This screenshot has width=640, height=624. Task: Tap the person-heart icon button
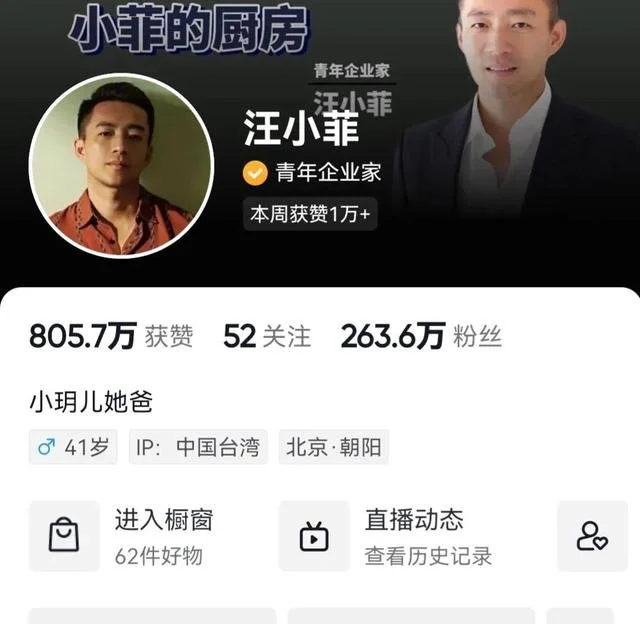tap(592, 537)
